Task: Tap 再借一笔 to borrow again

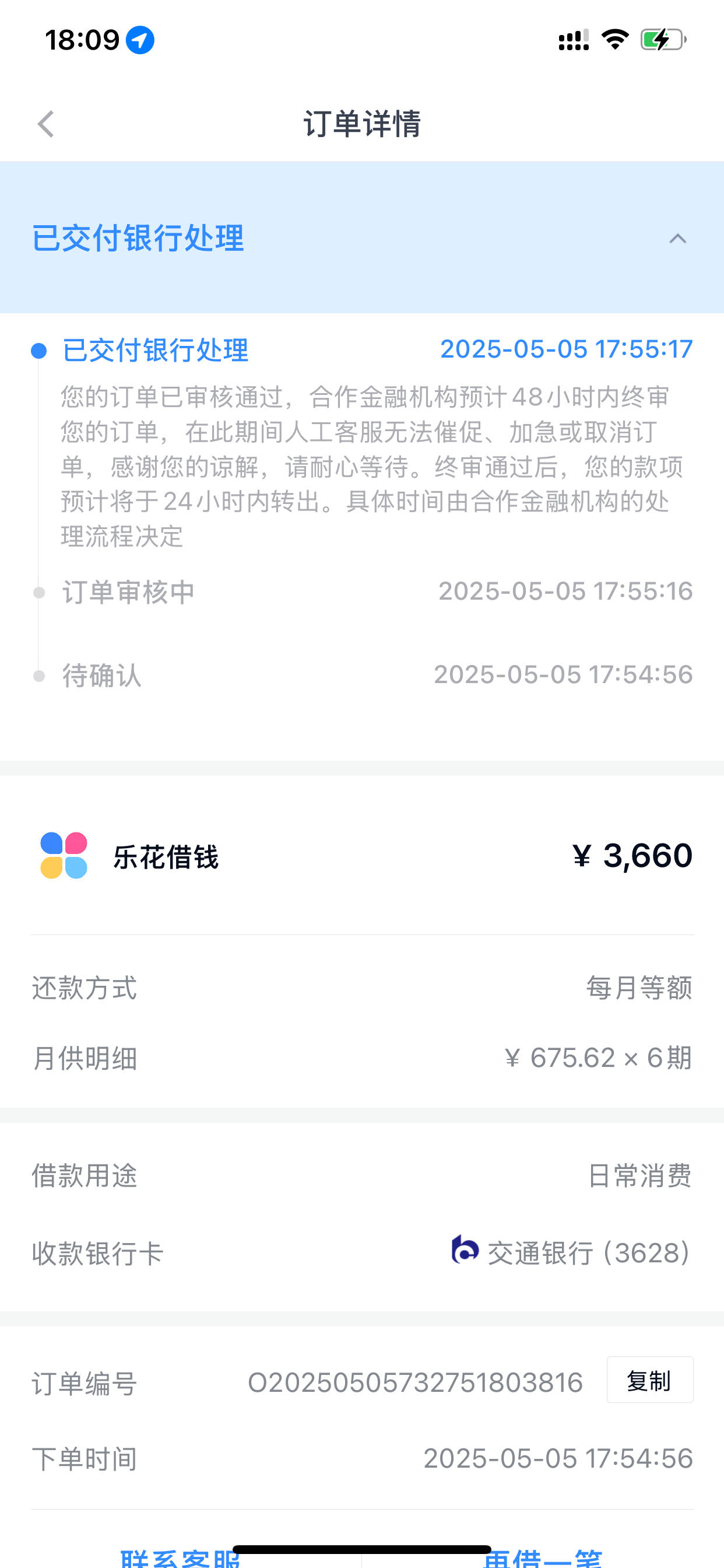Action: click(x=543, y=1557)
